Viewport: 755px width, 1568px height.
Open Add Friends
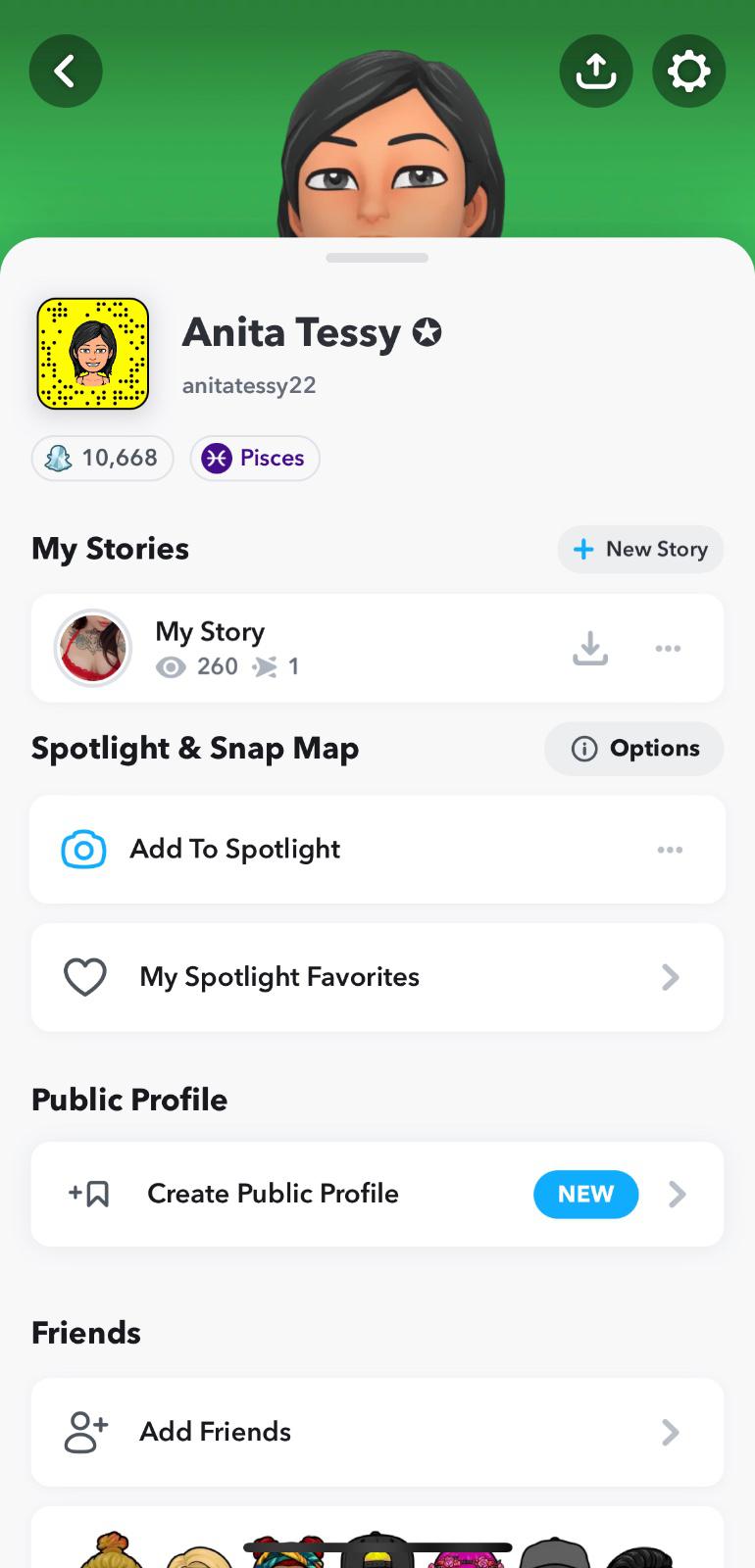pyautogui.click(x=377, y=1432)
